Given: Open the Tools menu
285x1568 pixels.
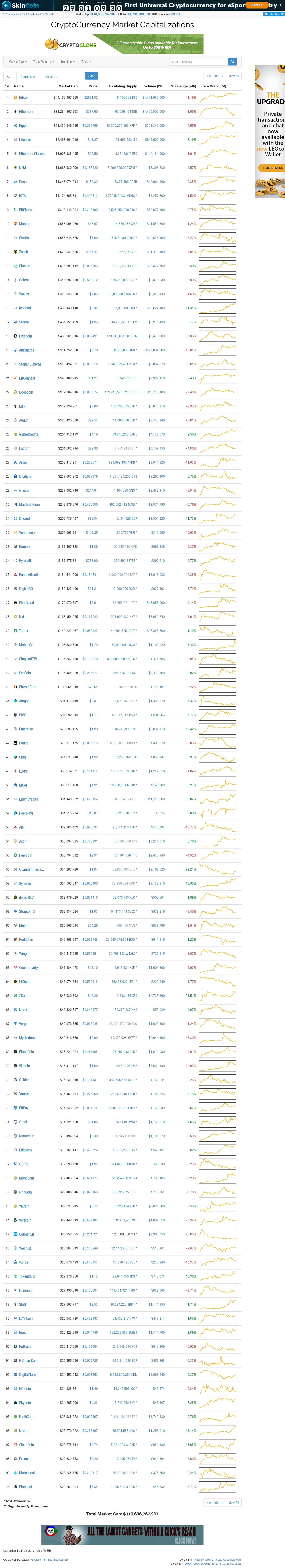Looking at the screenshot, I should coord(86,61).
